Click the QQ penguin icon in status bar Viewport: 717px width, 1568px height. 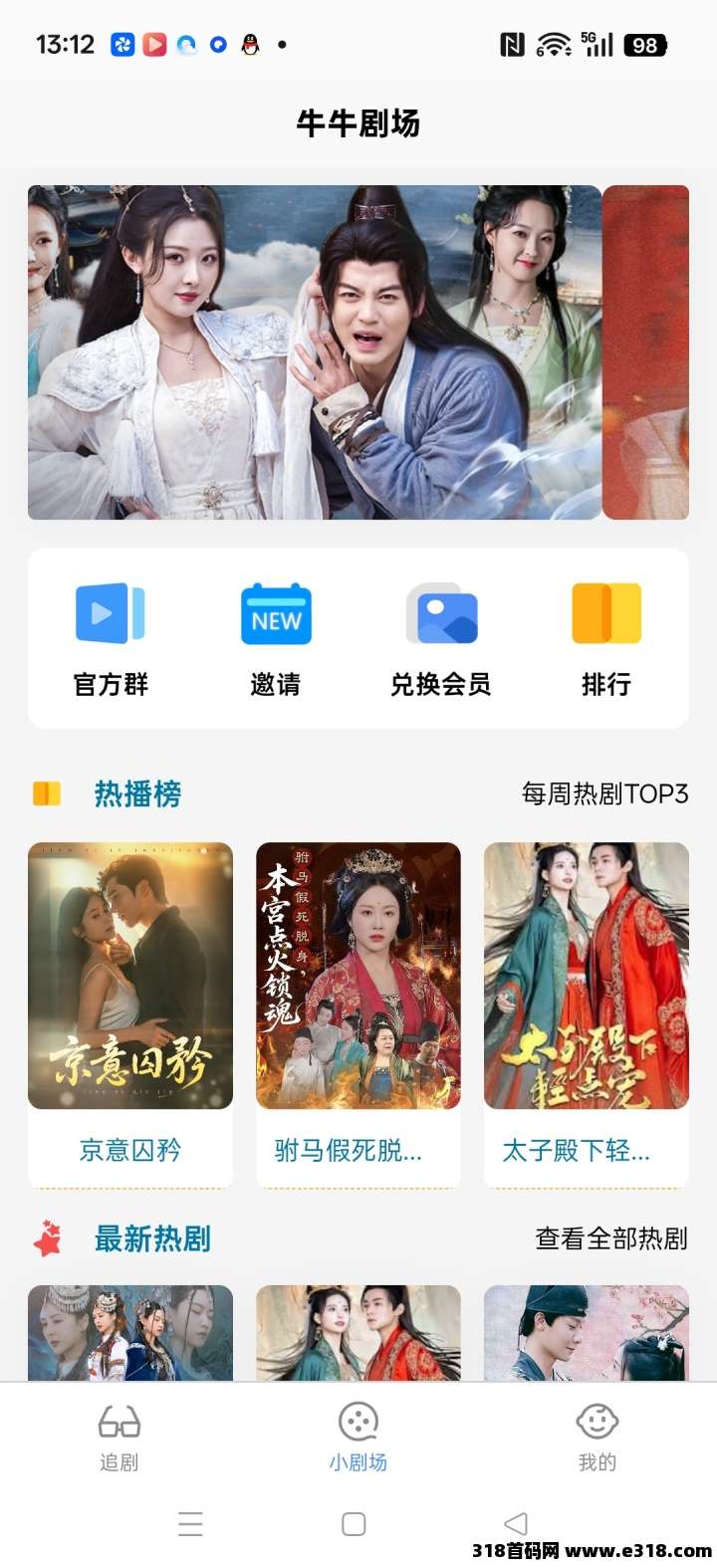coord(249,44)
